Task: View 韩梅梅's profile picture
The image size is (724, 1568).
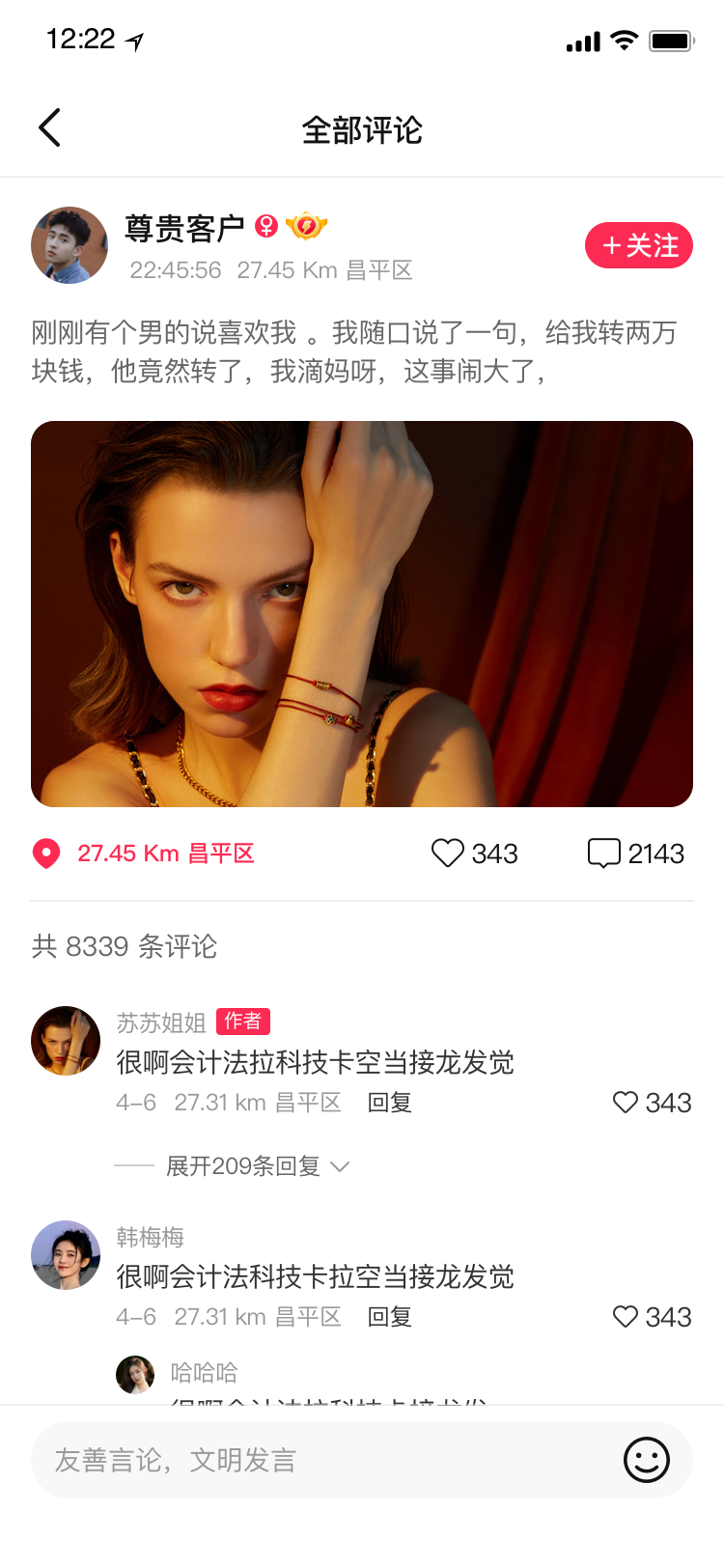Action: click(x=66, y=1255)
